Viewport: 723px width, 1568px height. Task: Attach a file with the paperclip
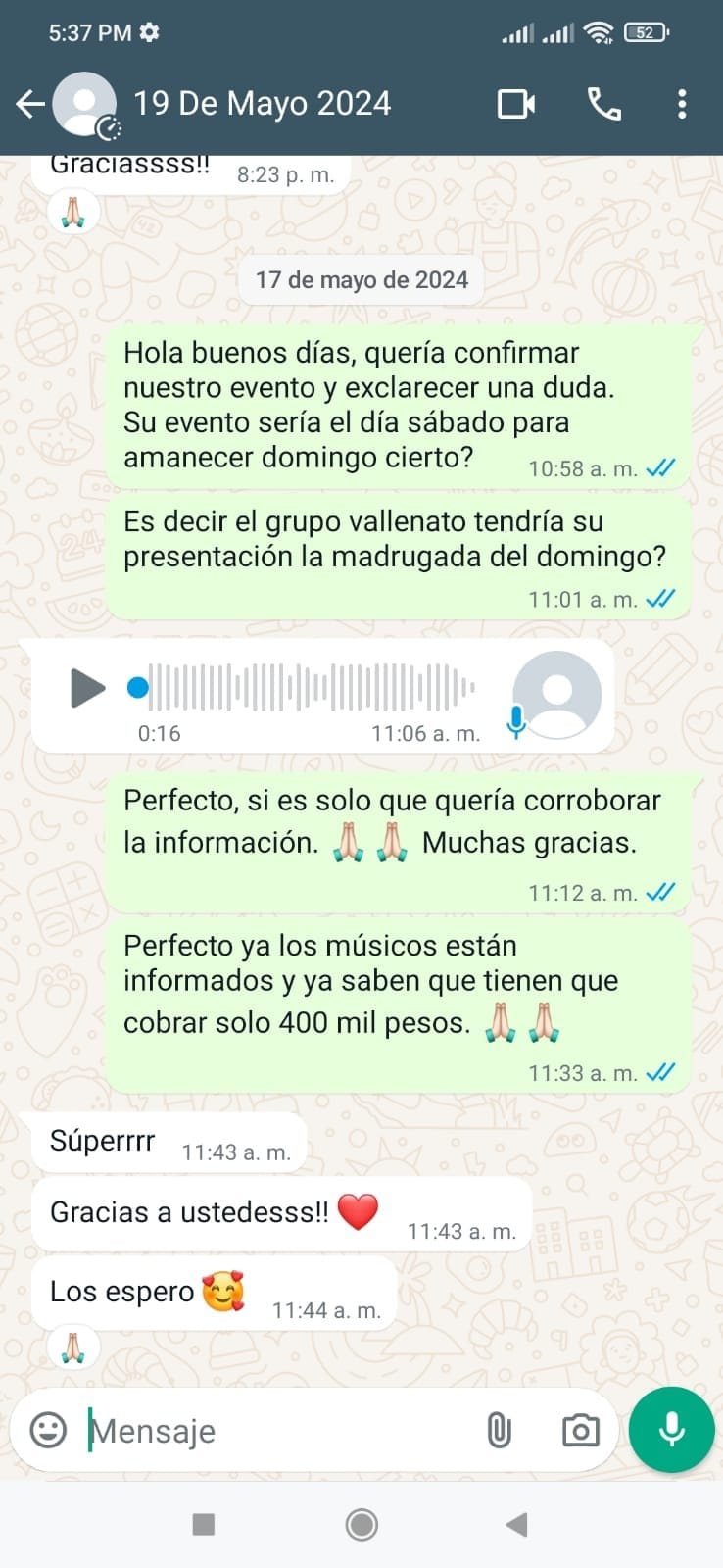499,1431
